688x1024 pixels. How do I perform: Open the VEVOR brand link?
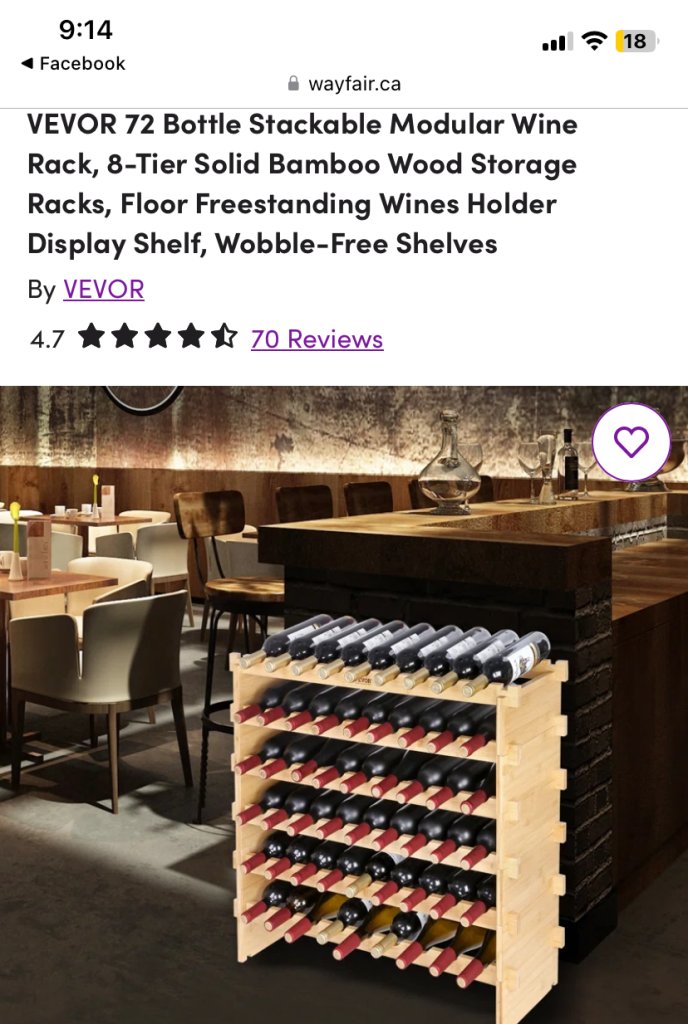coord(103,290)
